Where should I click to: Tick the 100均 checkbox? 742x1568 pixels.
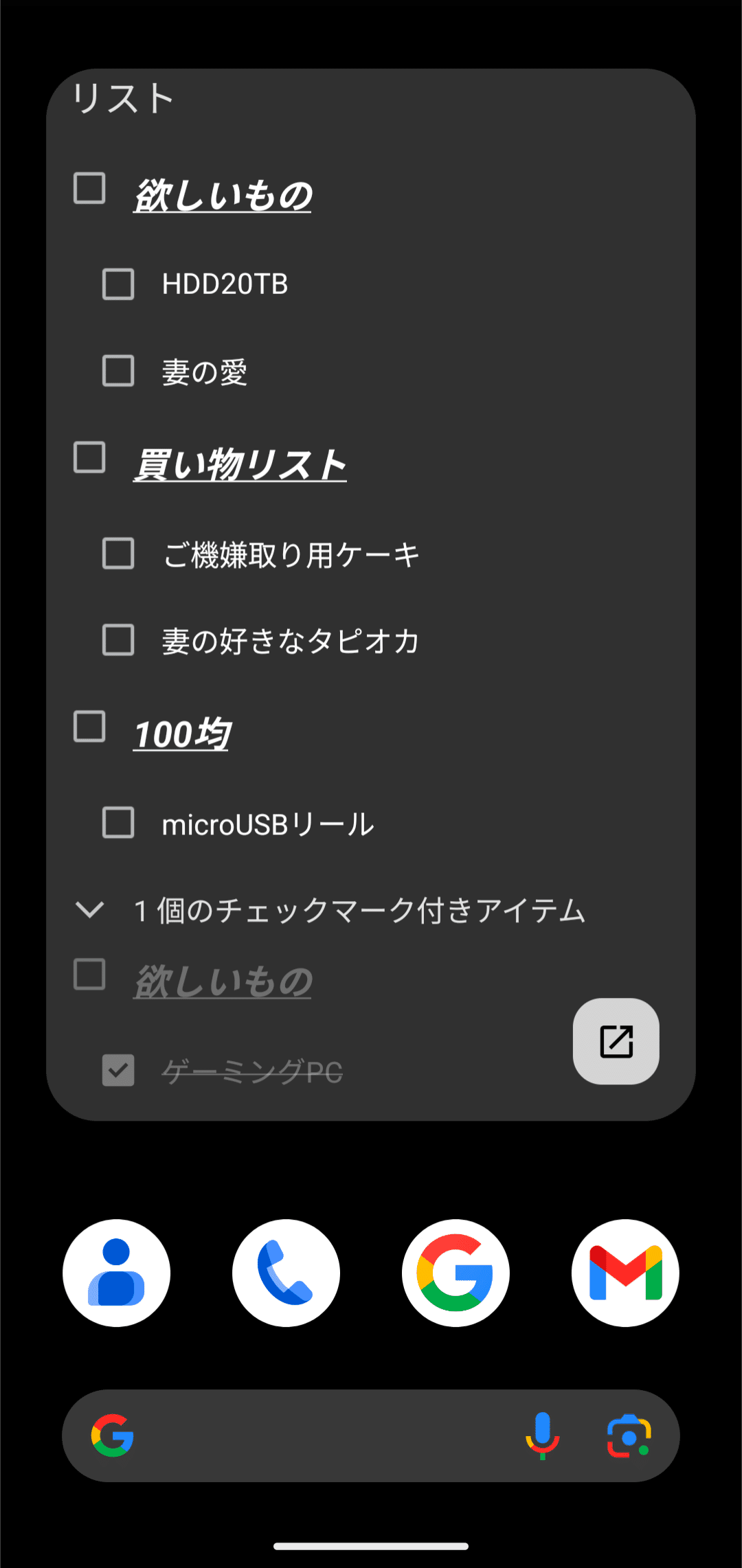[x=89, y=727]
